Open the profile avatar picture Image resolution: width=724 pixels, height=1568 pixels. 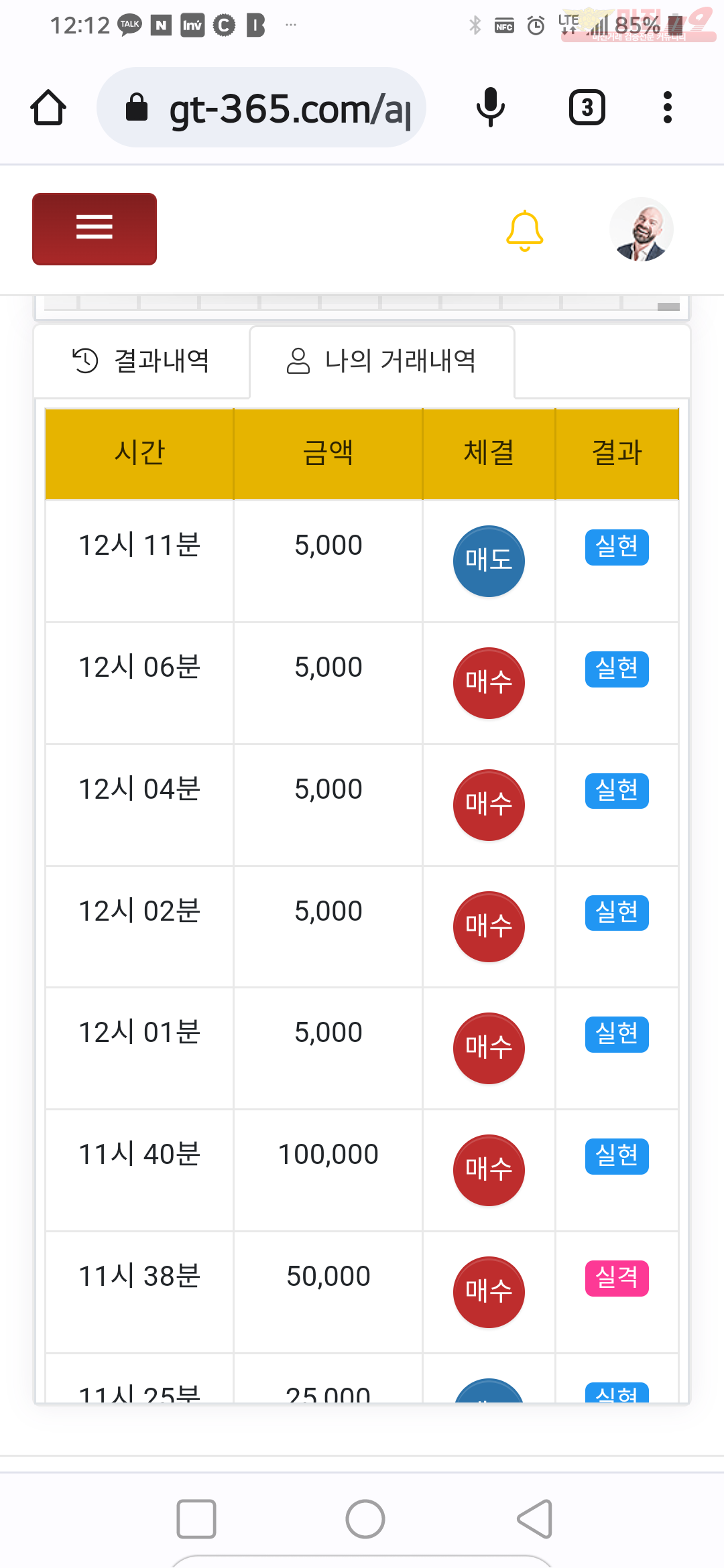(641, 229)
